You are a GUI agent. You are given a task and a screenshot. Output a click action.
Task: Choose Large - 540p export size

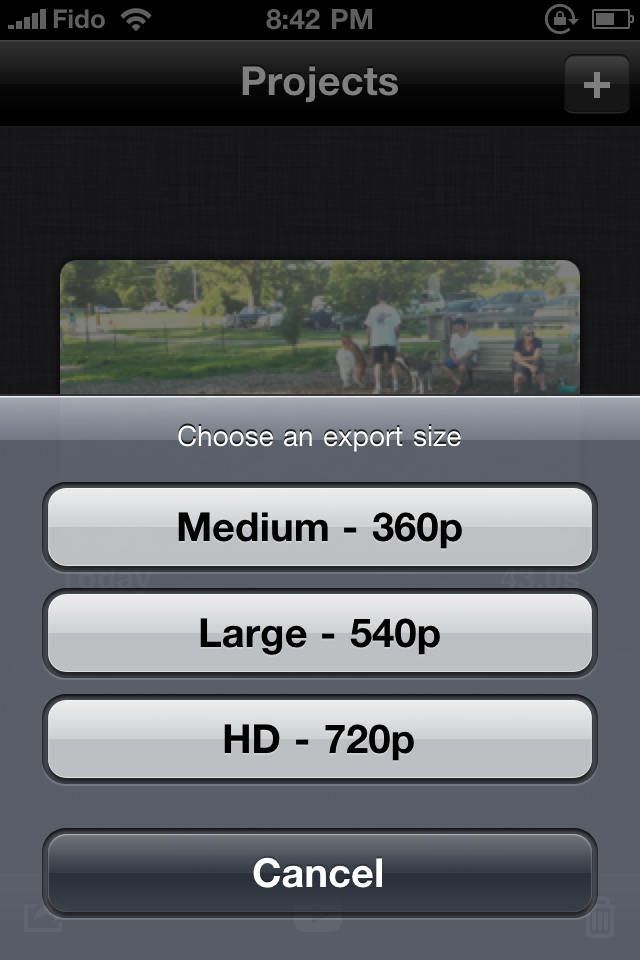click(x=320, y=633)
